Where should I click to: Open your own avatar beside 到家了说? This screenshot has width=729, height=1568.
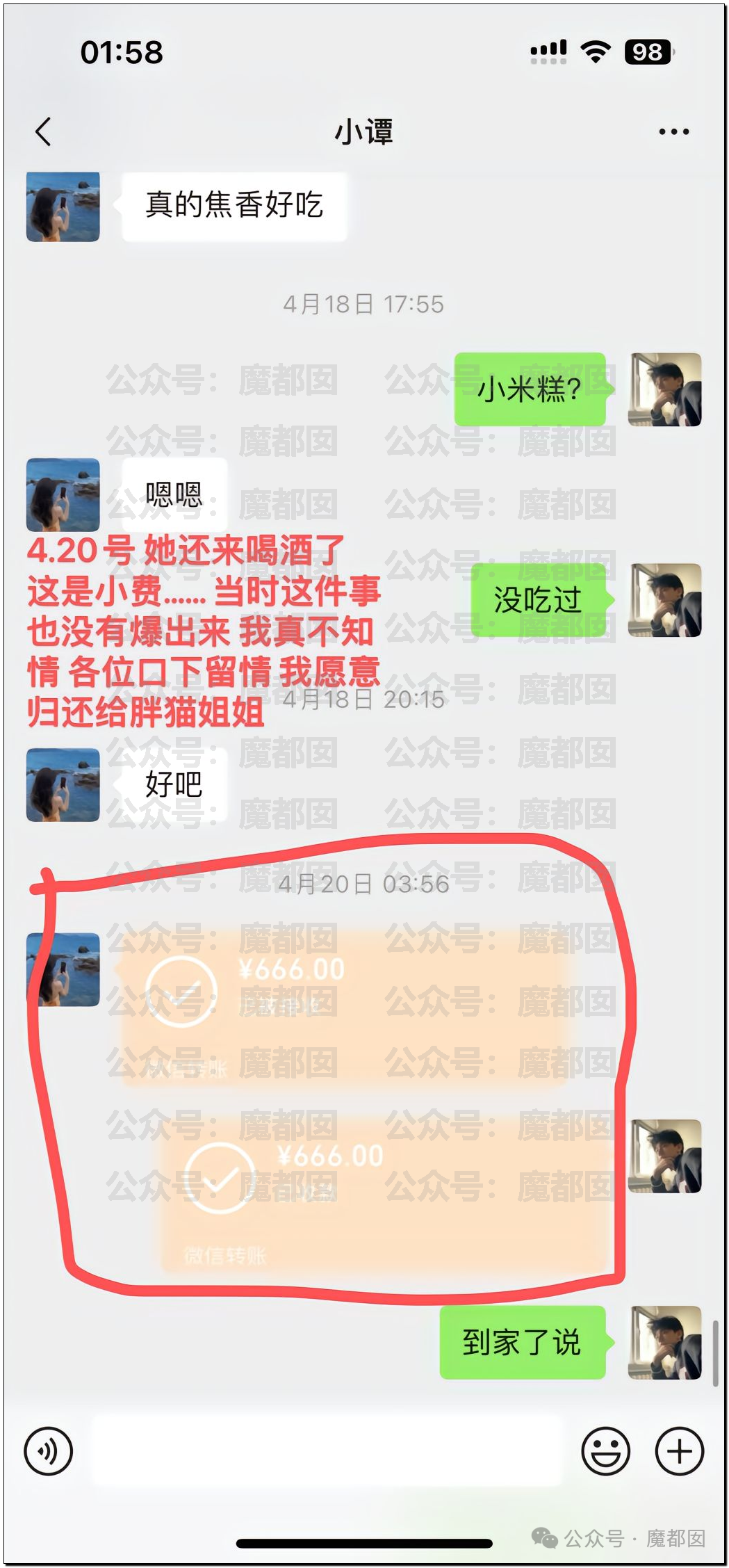pyautogui.click(x=664, y=1342)
